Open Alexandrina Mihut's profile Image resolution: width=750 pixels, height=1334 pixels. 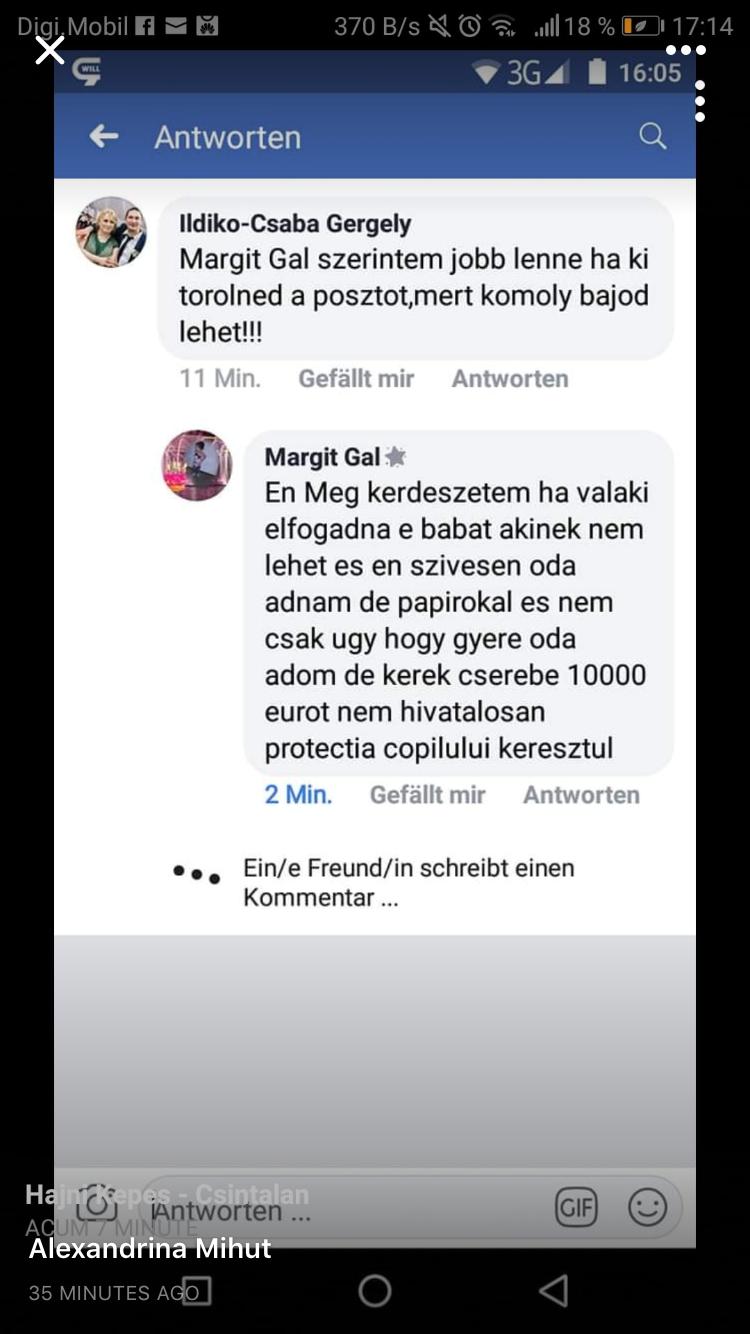150,1248
